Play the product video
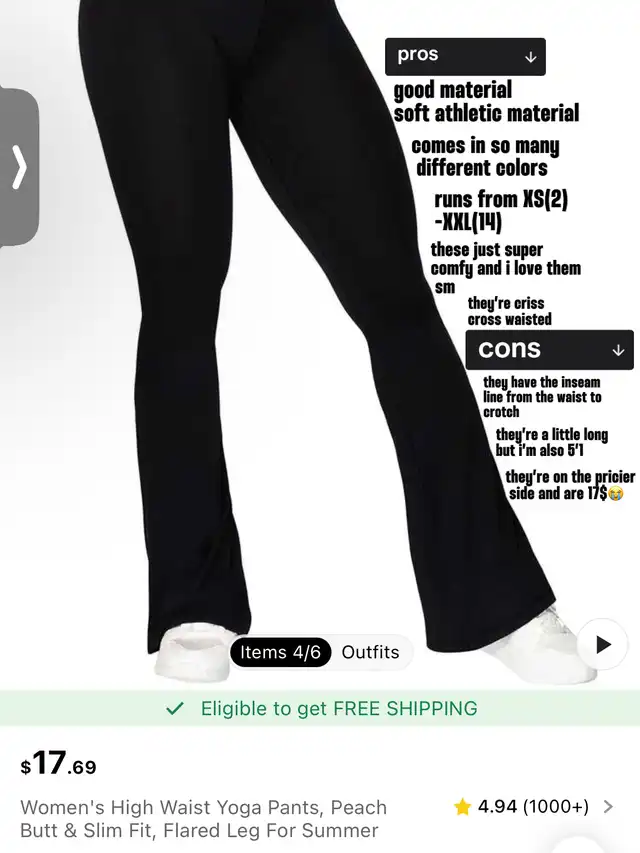 (x=603, y=645)
